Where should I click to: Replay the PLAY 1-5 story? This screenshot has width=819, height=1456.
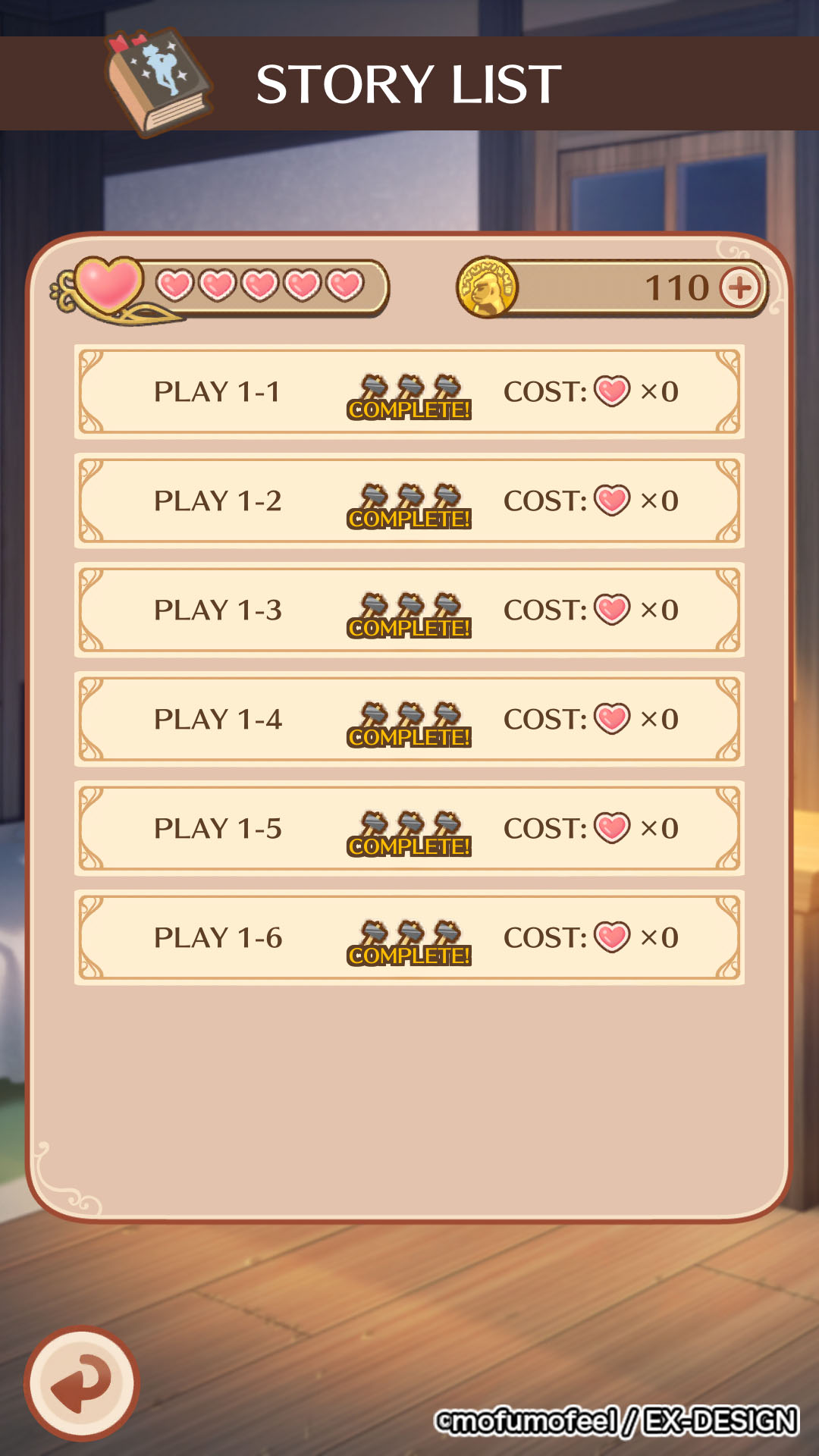pos(409,829)
